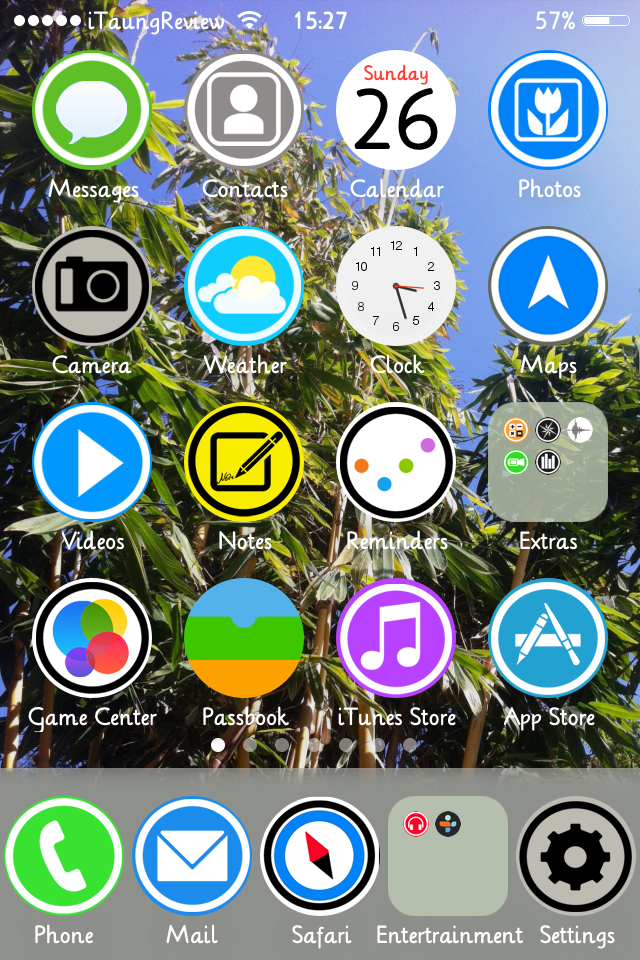Image resolution: width=640 pixels, height=960 pixels.
Task: Open the Clock app
Action: 396,286
